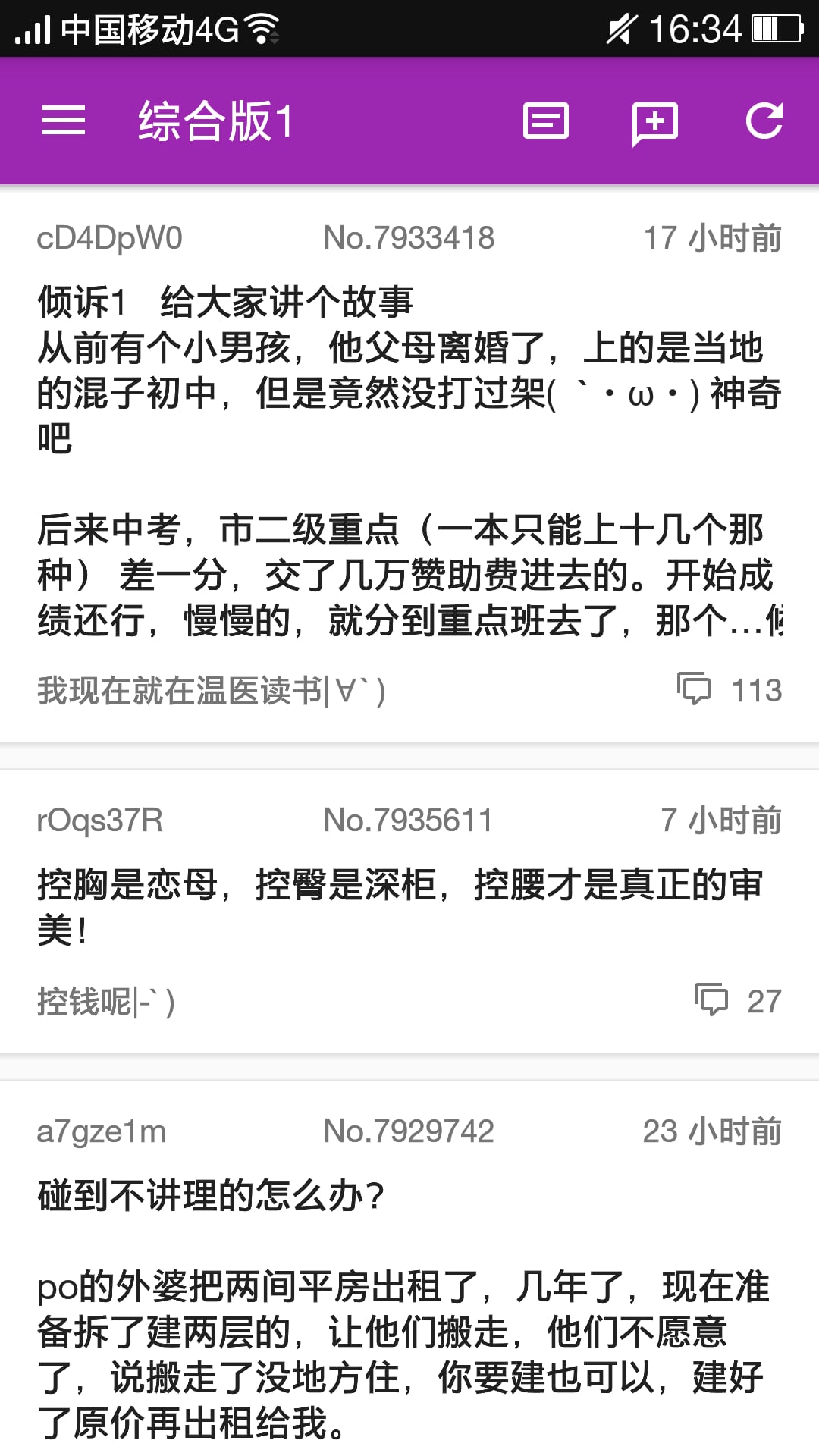
Task: Open thread No.7933418 by cD4DpW0
Action: pos(409,464)
